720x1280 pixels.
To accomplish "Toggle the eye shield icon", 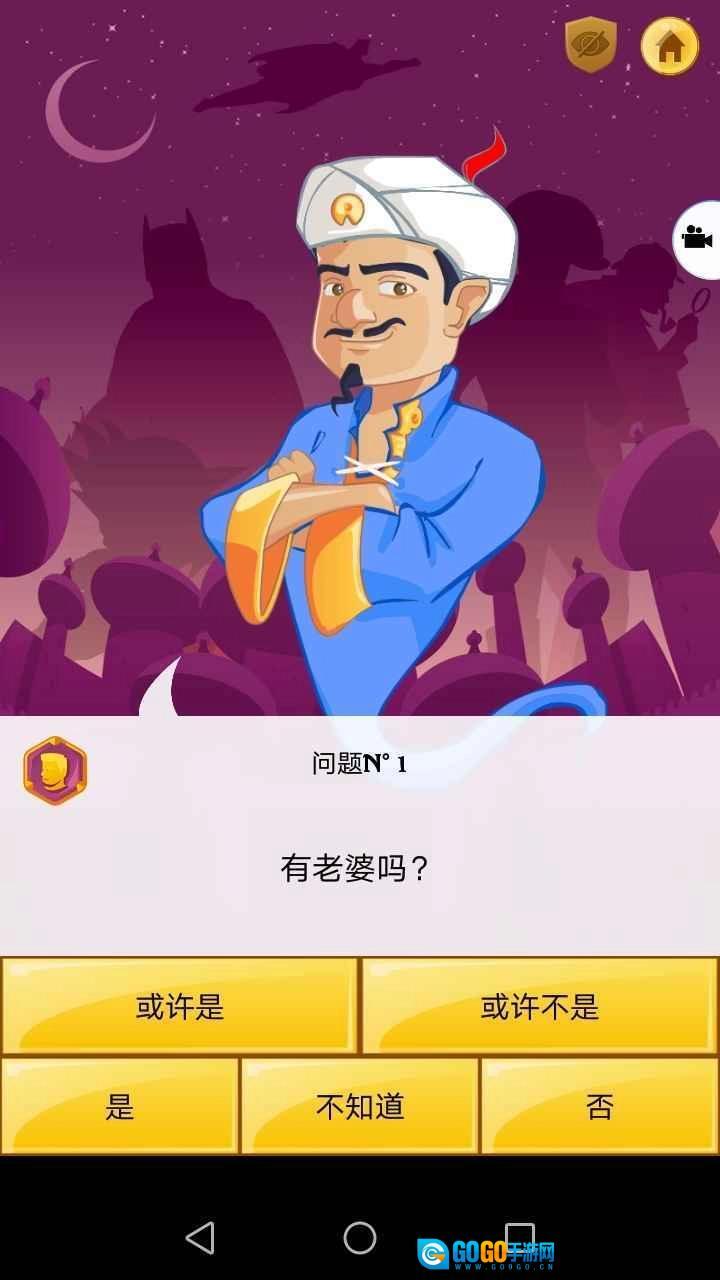I will 590,46.
